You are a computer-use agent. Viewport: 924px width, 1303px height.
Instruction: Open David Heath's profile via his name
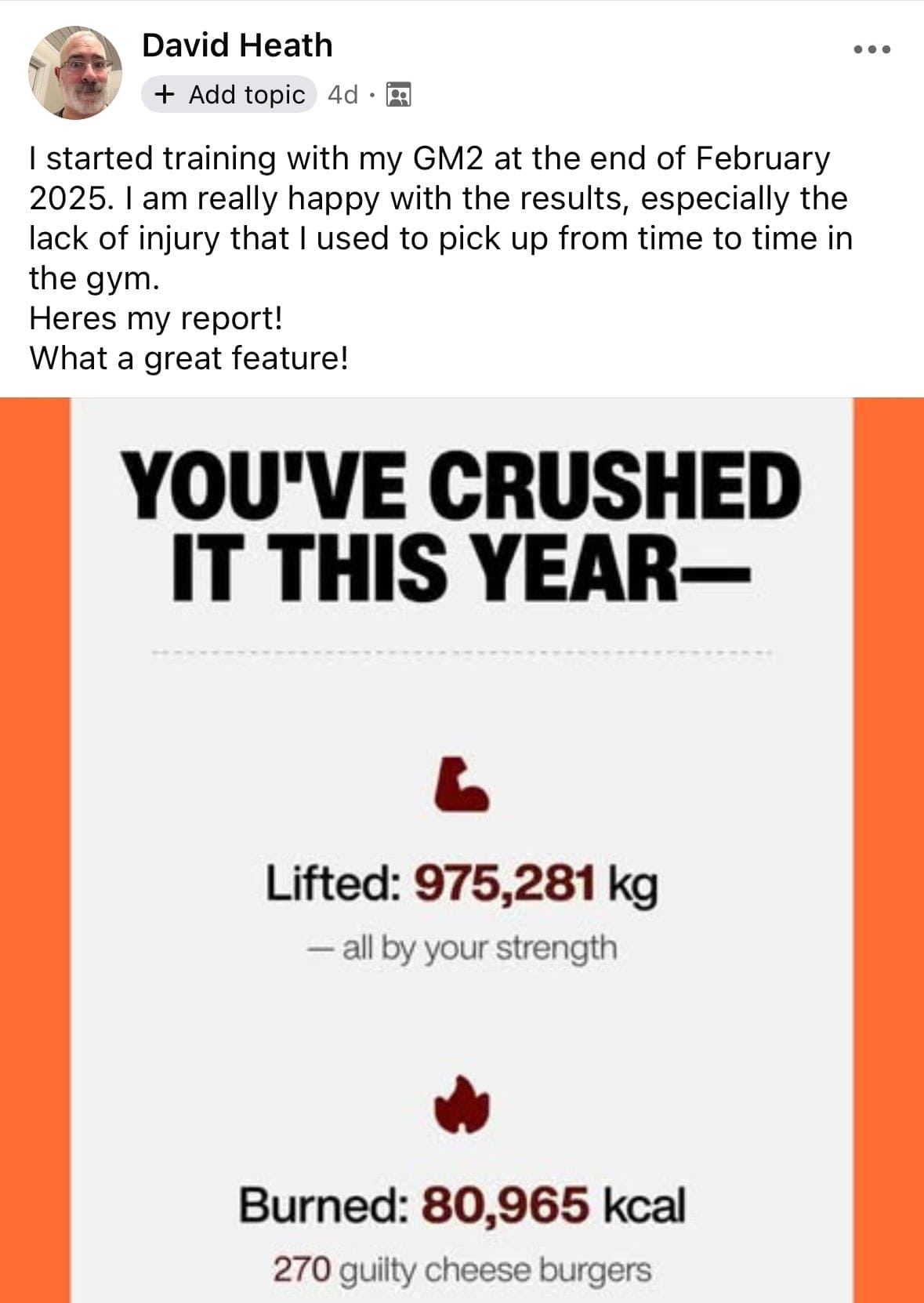pos(237,45)
